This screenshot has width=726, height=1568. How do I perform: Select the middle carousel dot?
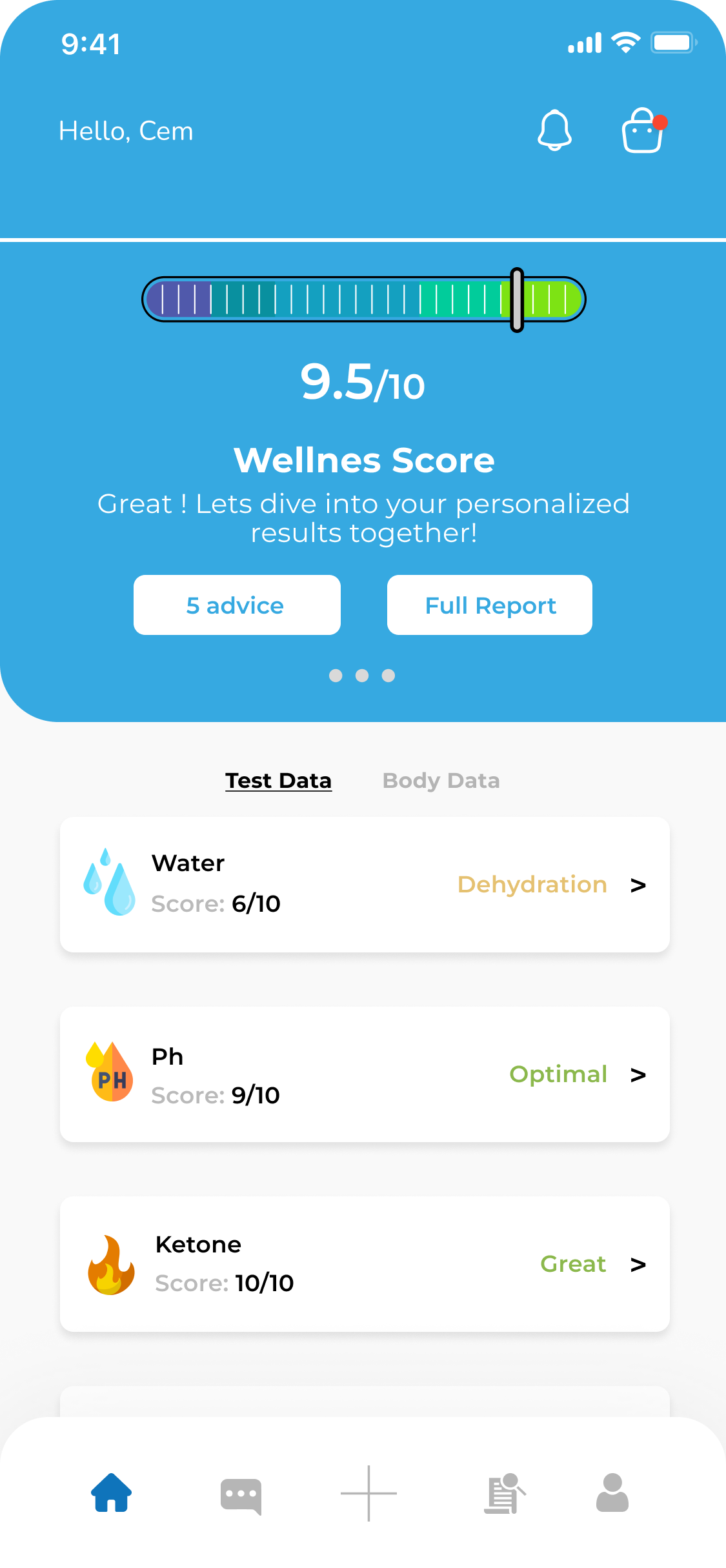[363, 676]
